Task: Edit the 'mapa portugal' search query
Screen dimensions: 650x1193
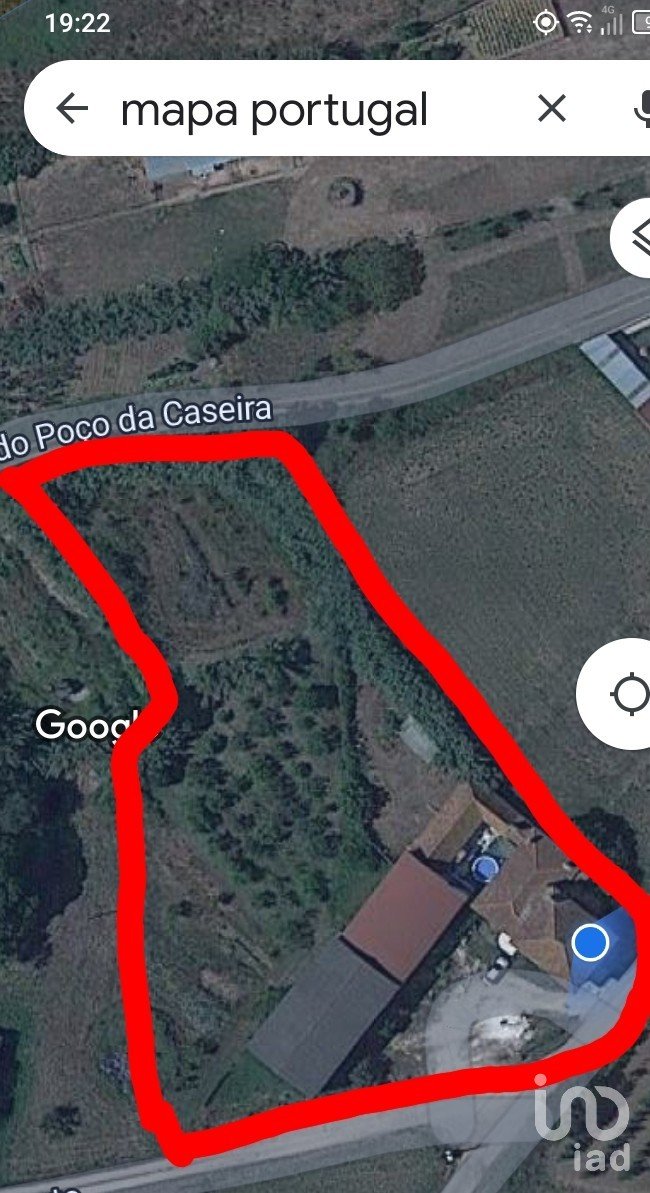Action: 275,110
